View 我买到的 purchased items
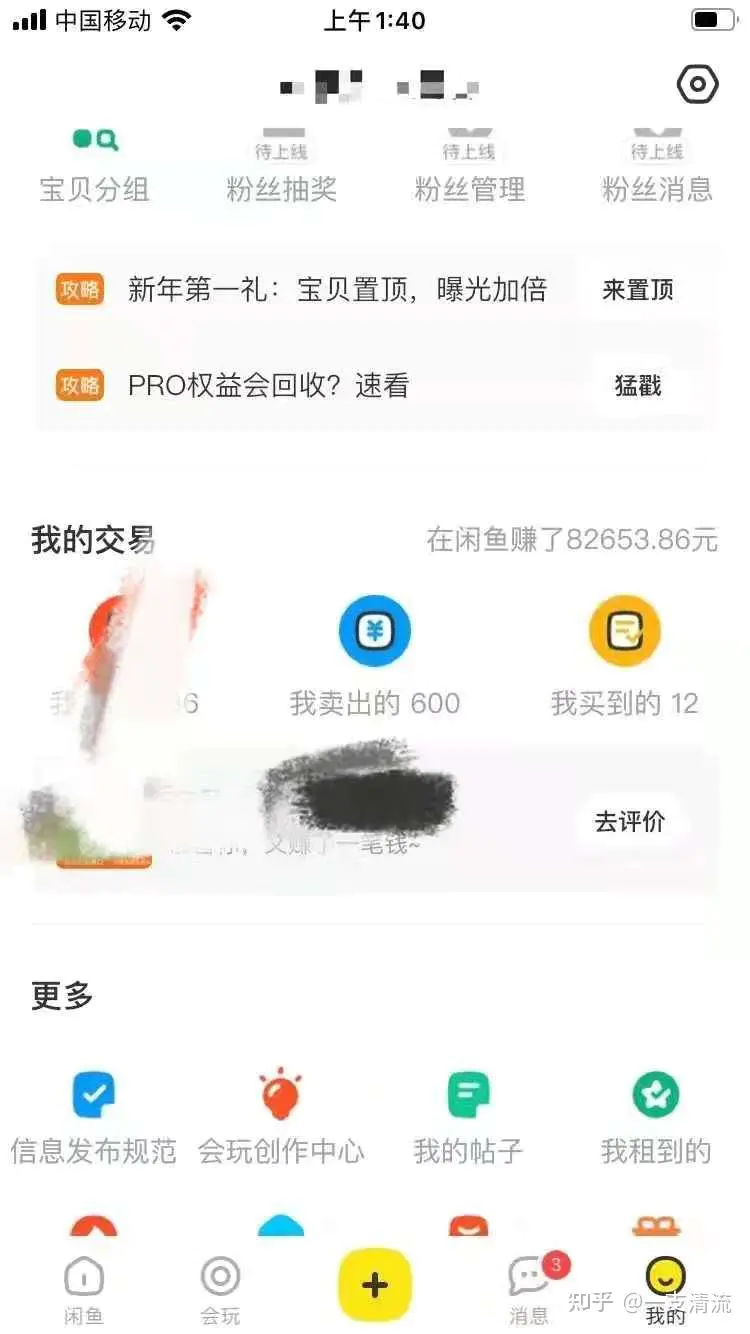Viewport: 750px width, 1334px height. [624, 660]
